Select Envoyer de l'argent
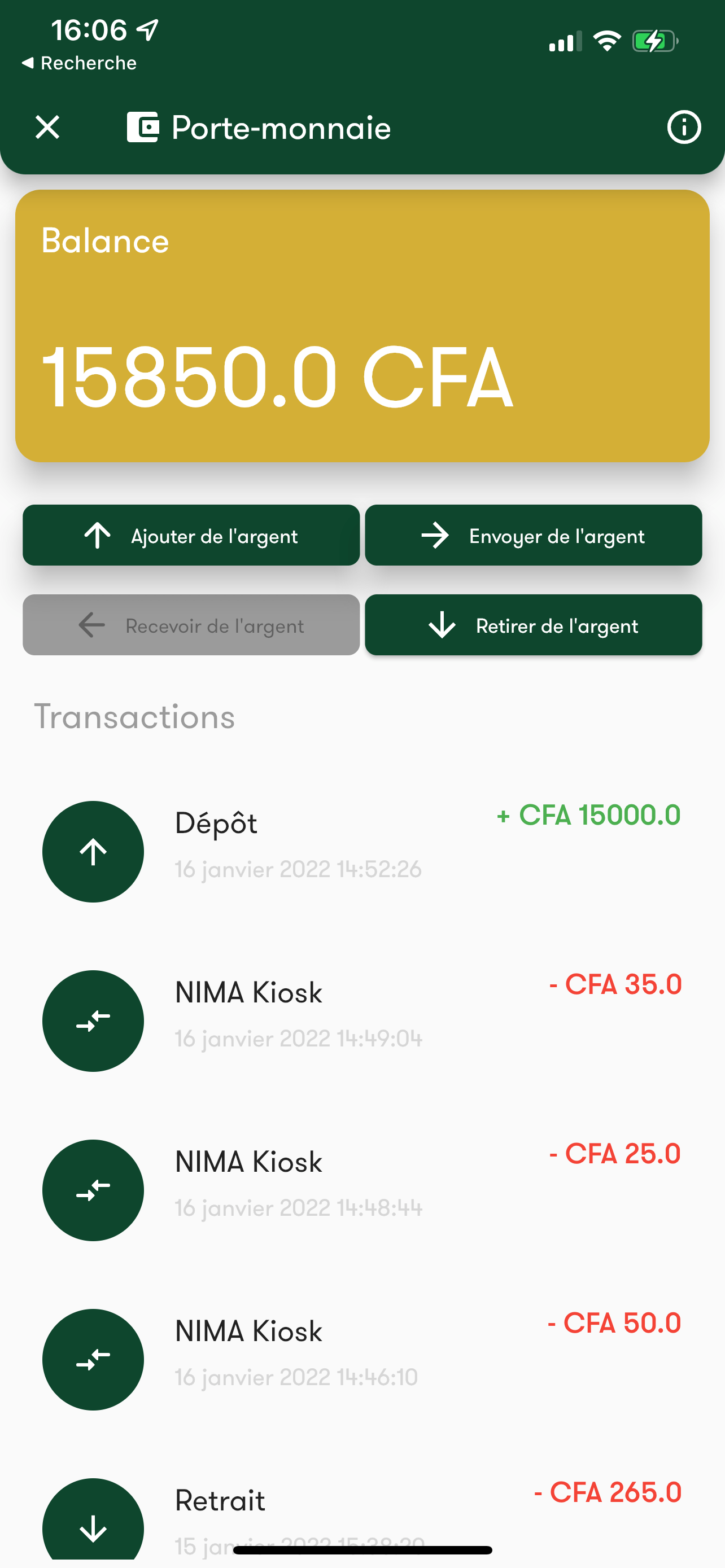This screenshot has width=725, height=1568. tap(533, 536)
